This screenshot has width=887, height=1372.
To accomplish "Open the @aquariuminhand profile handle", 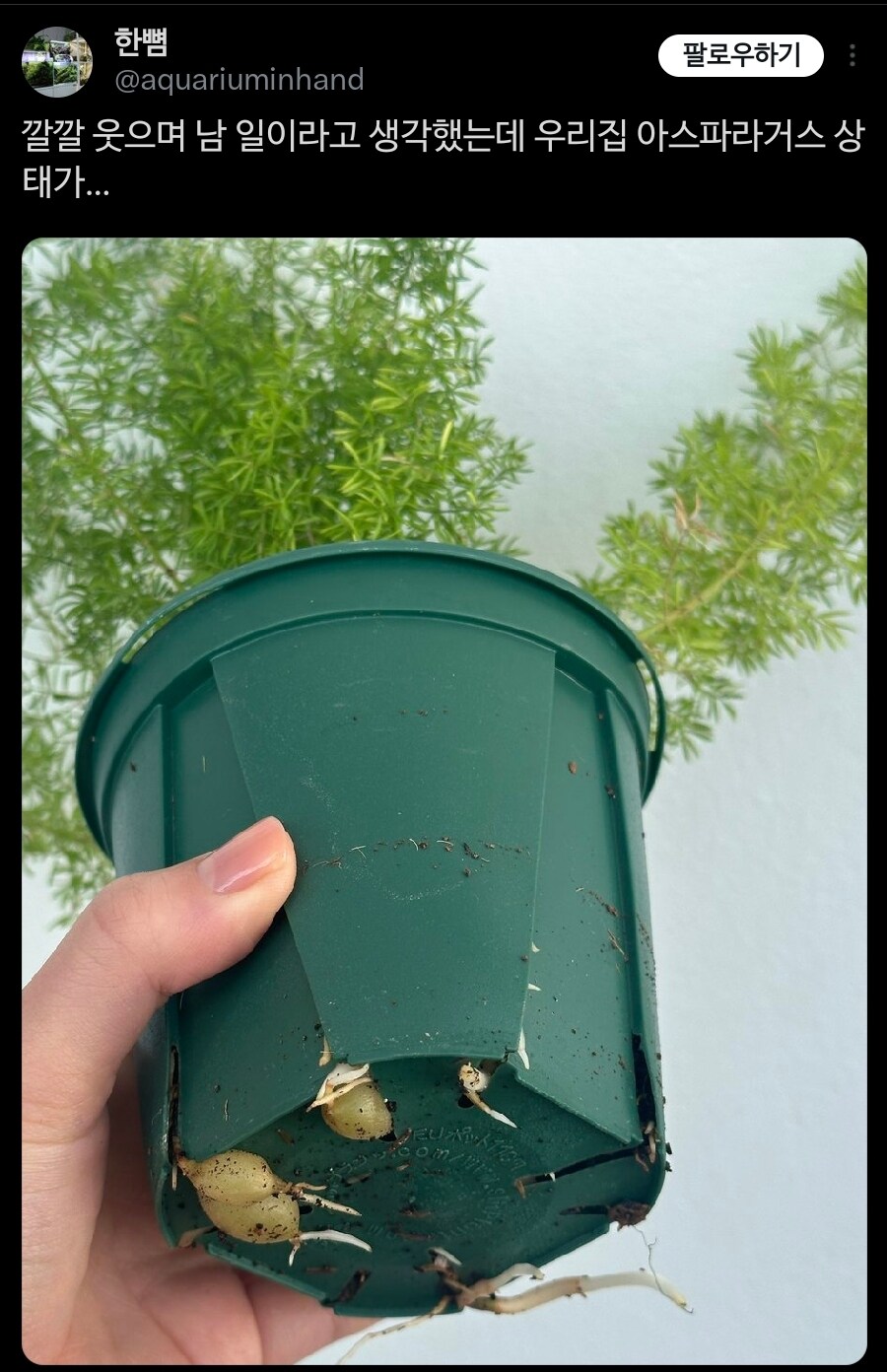I will pos(239,80).
